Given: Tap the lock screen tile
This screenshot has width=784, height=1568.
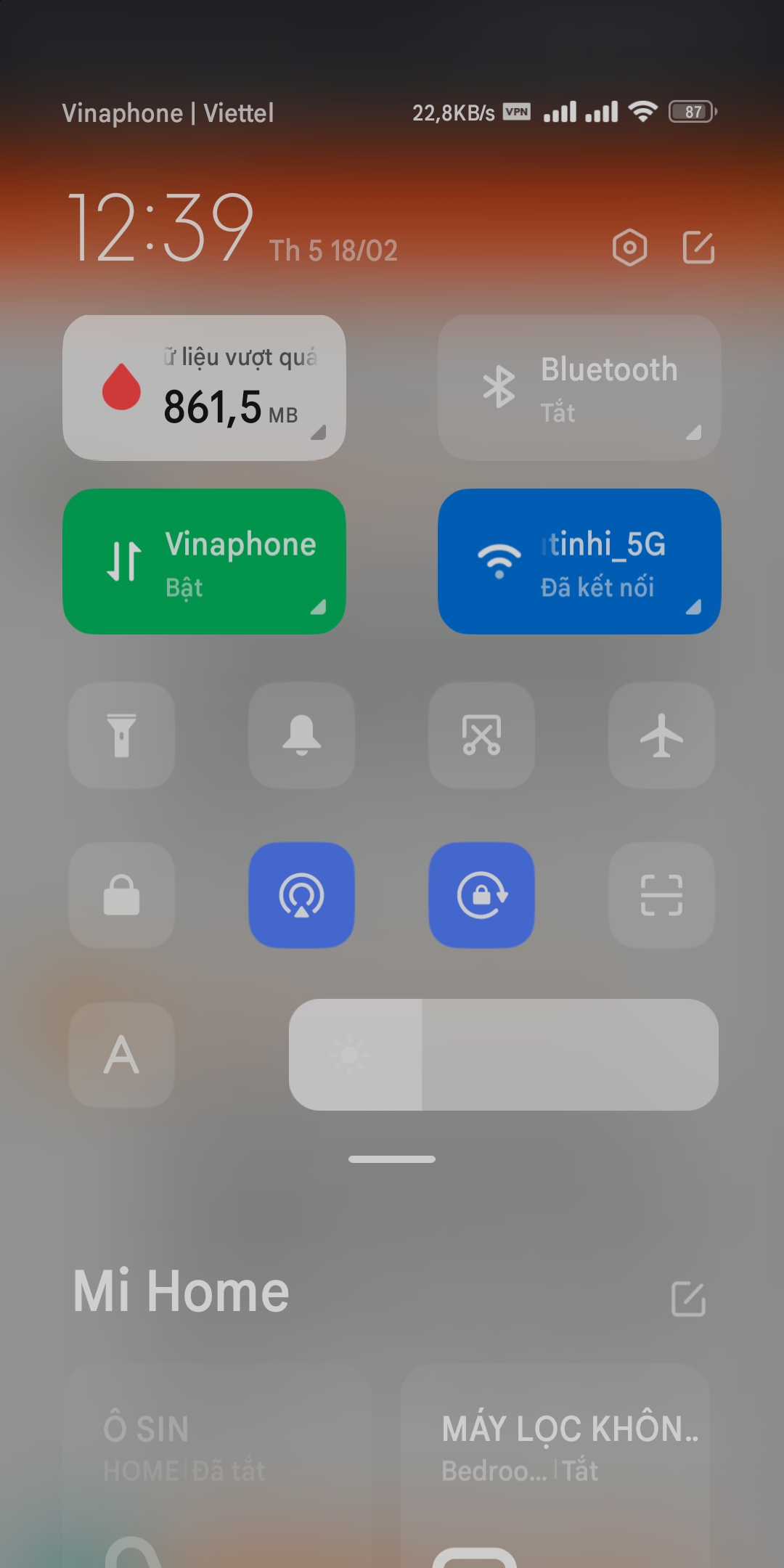Looking at the screenshot, I should pos(122,895).
